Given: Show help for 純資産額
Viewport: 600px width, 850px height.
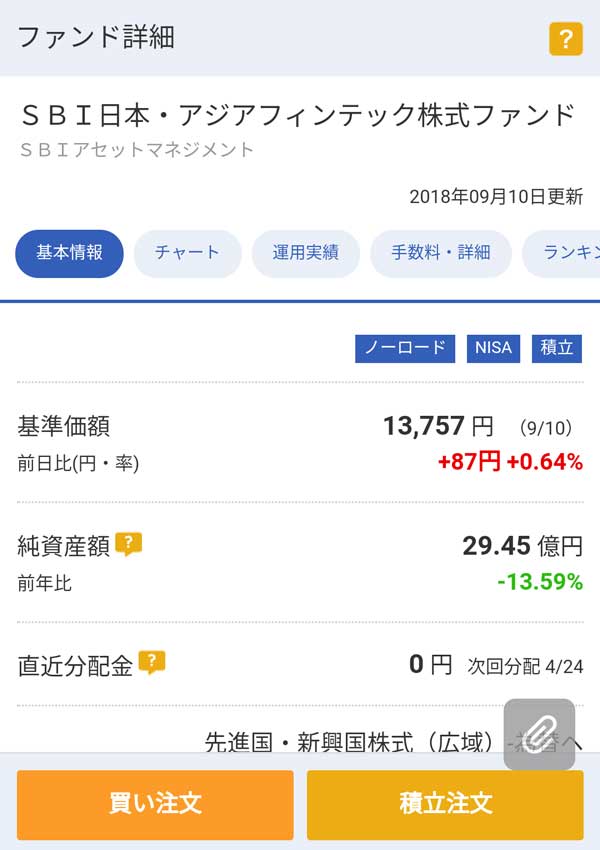Looking at the screenshot, I should [x=129, y=544].
